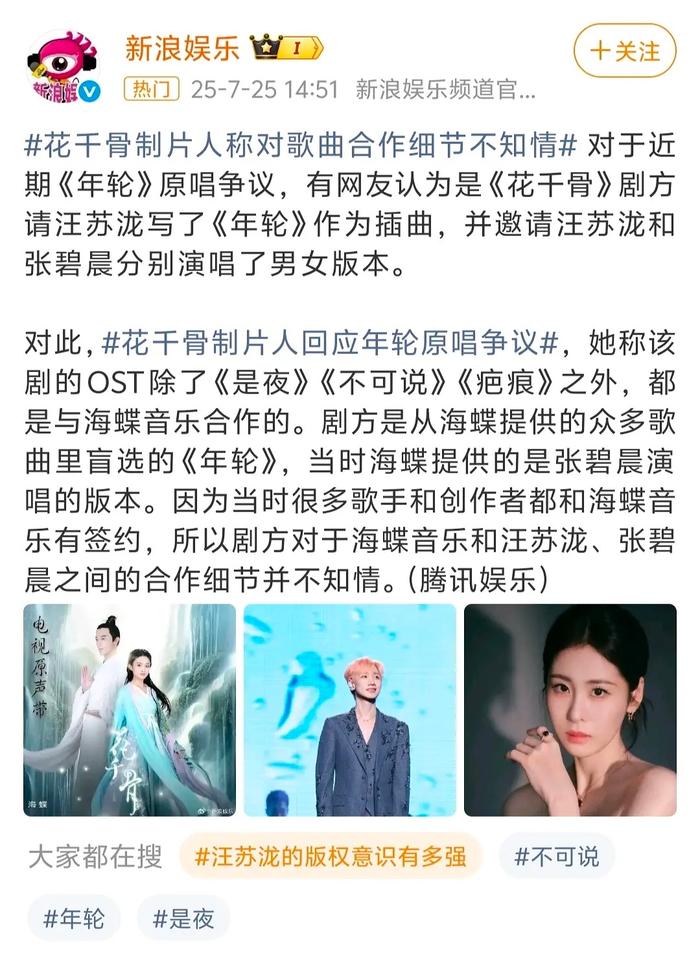Select the #是夜 topic chip
This screenshot has height=962, width=700.
coord(184,919)
